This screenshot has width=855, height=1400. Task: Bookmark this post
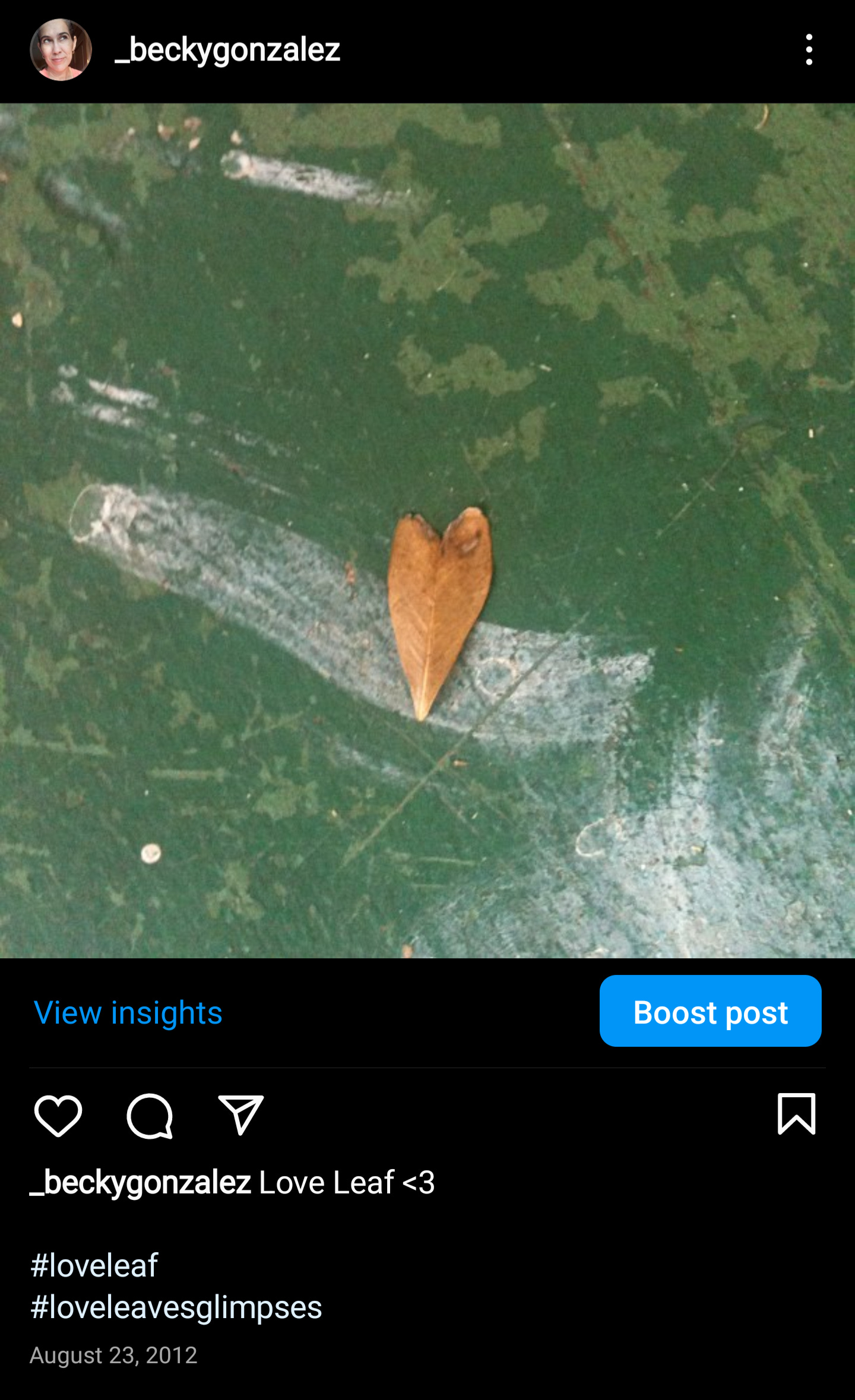click(x=796, y=1113)
